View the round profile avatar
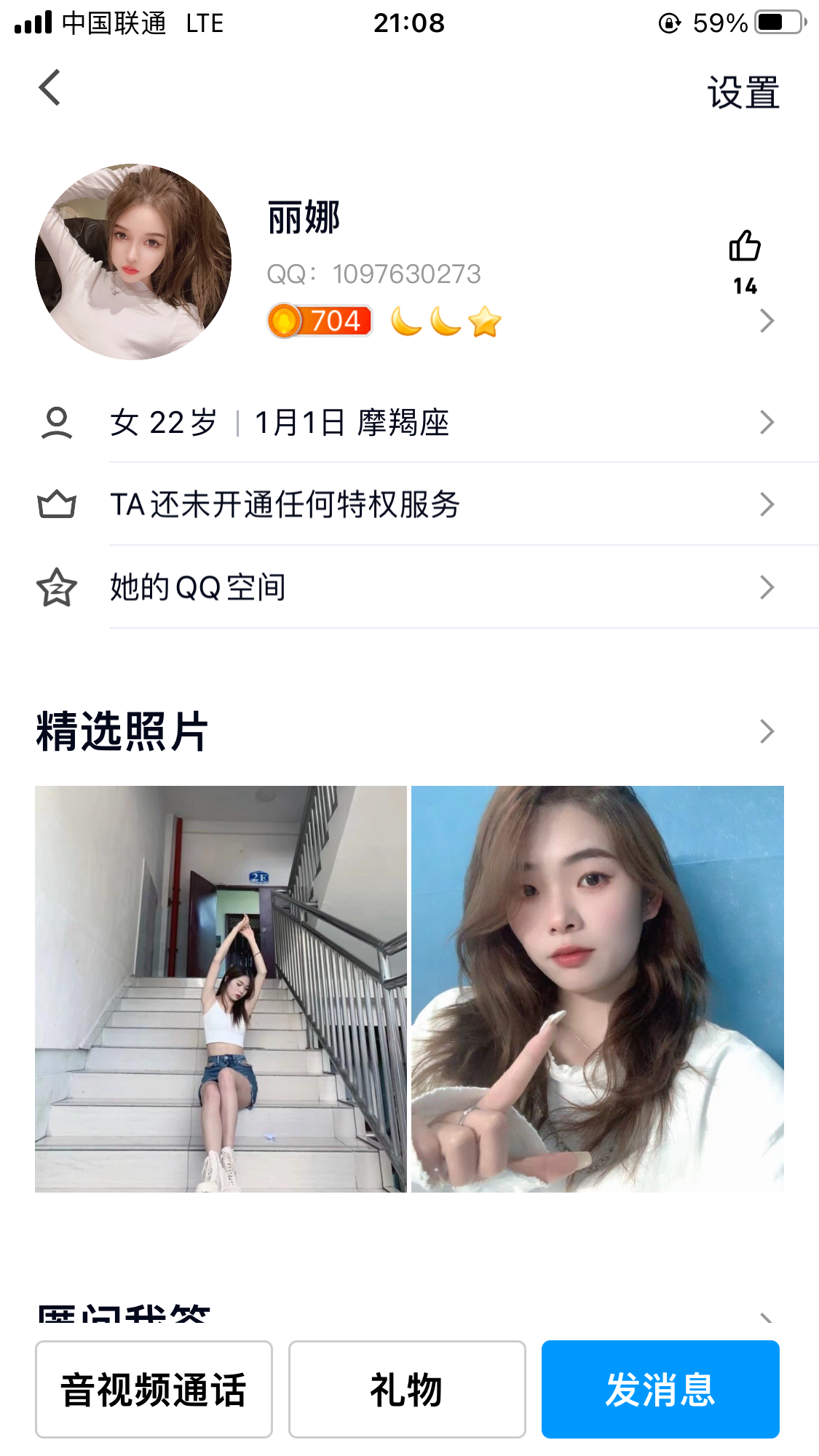Image resolution: width=819 pixels, height=1456 pixels. tap(133, 262)
